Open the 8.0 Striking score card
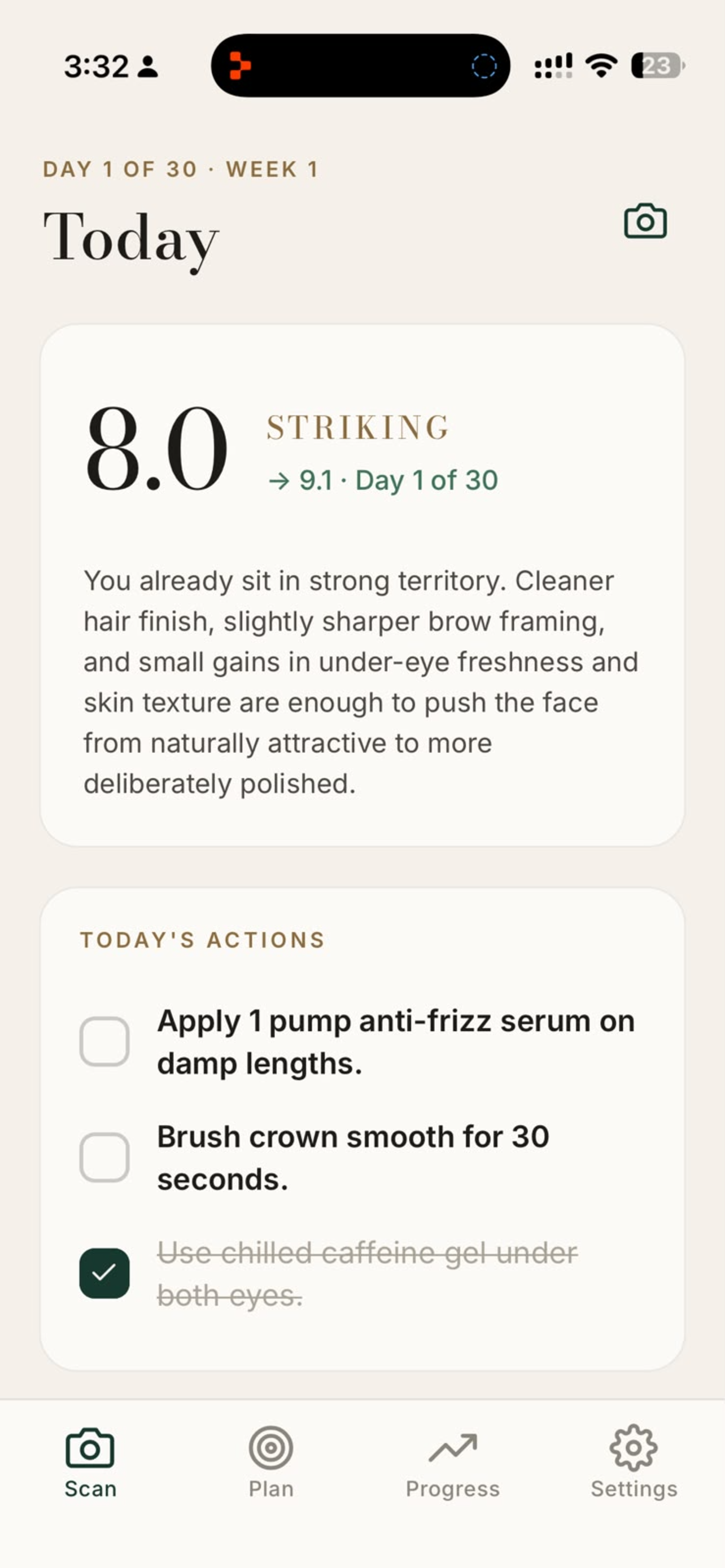725x1568 pixels. pyautogui.click(x=362, y=585)
